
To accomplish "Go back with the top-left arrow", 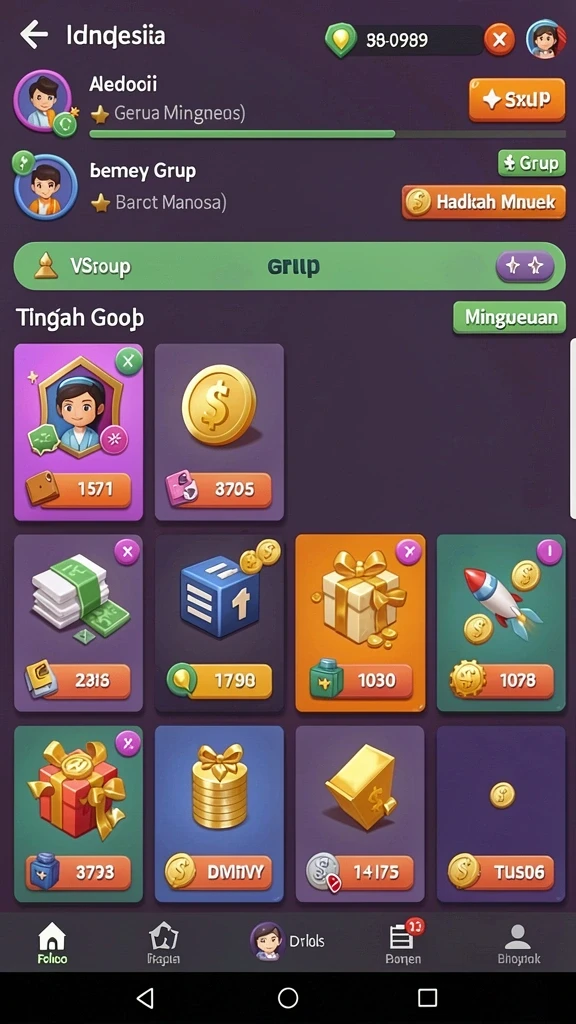I will pos(34,35).
